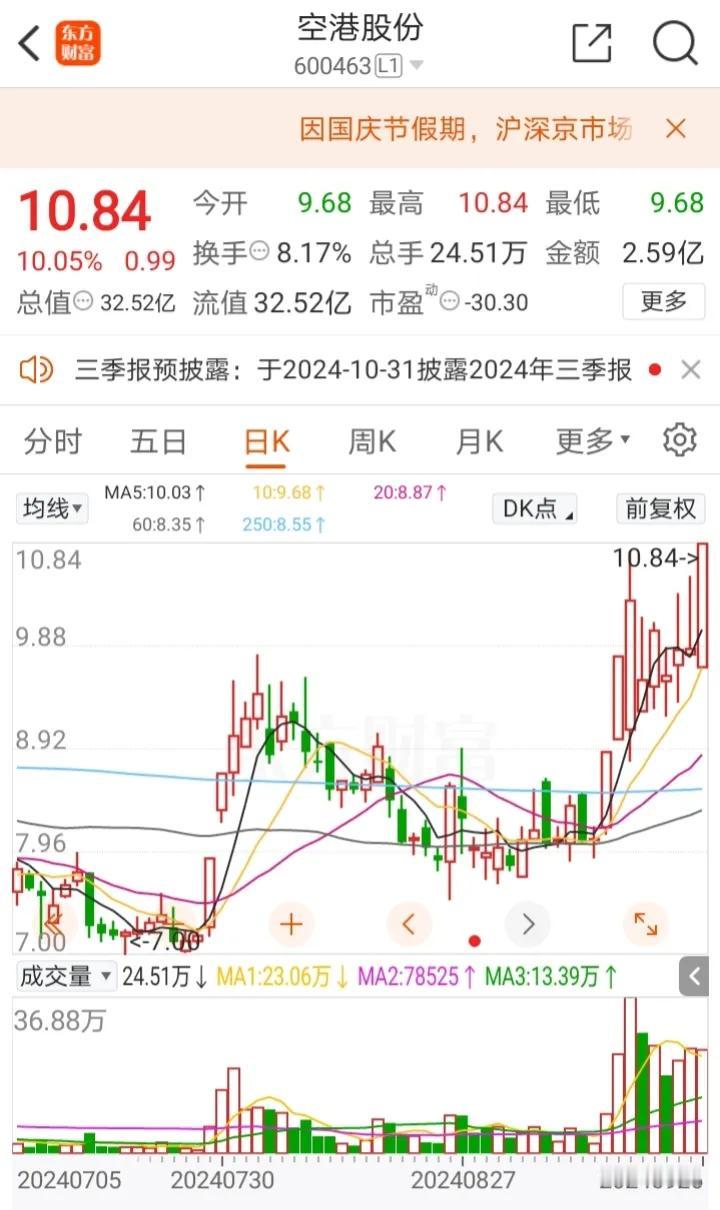
Task: Share this stock page
Action: [591, 43]
